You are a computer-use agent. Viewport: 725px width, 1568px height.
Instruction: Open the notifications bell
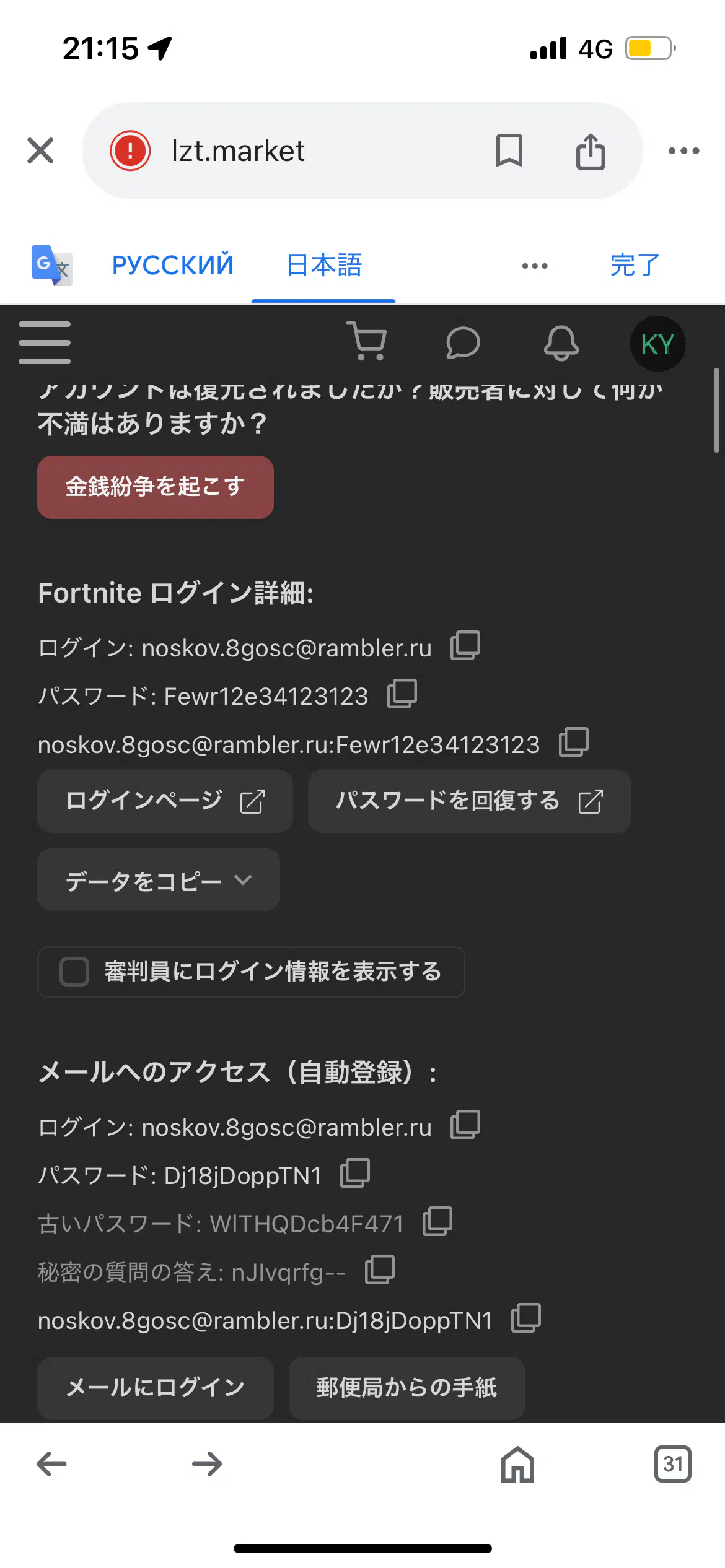[561, 342]
